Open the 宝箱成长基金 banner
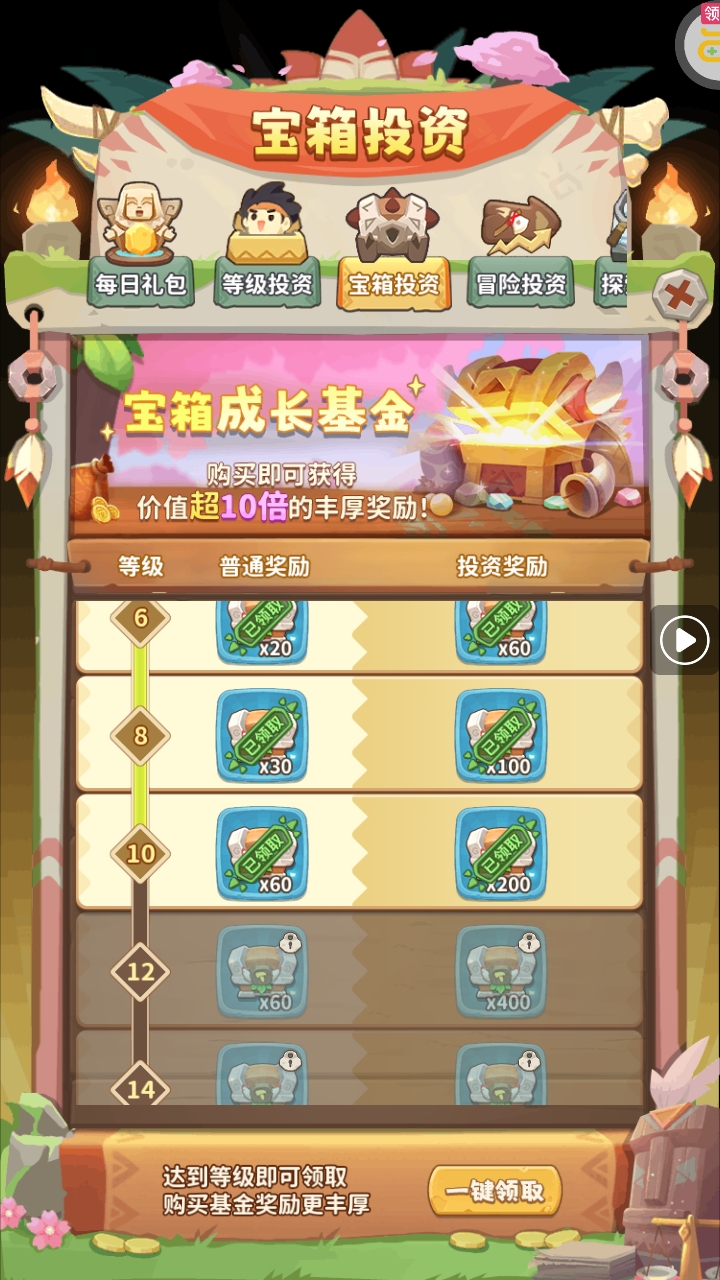The height and width of the screenshot is (1280, 720). [360, 436]
